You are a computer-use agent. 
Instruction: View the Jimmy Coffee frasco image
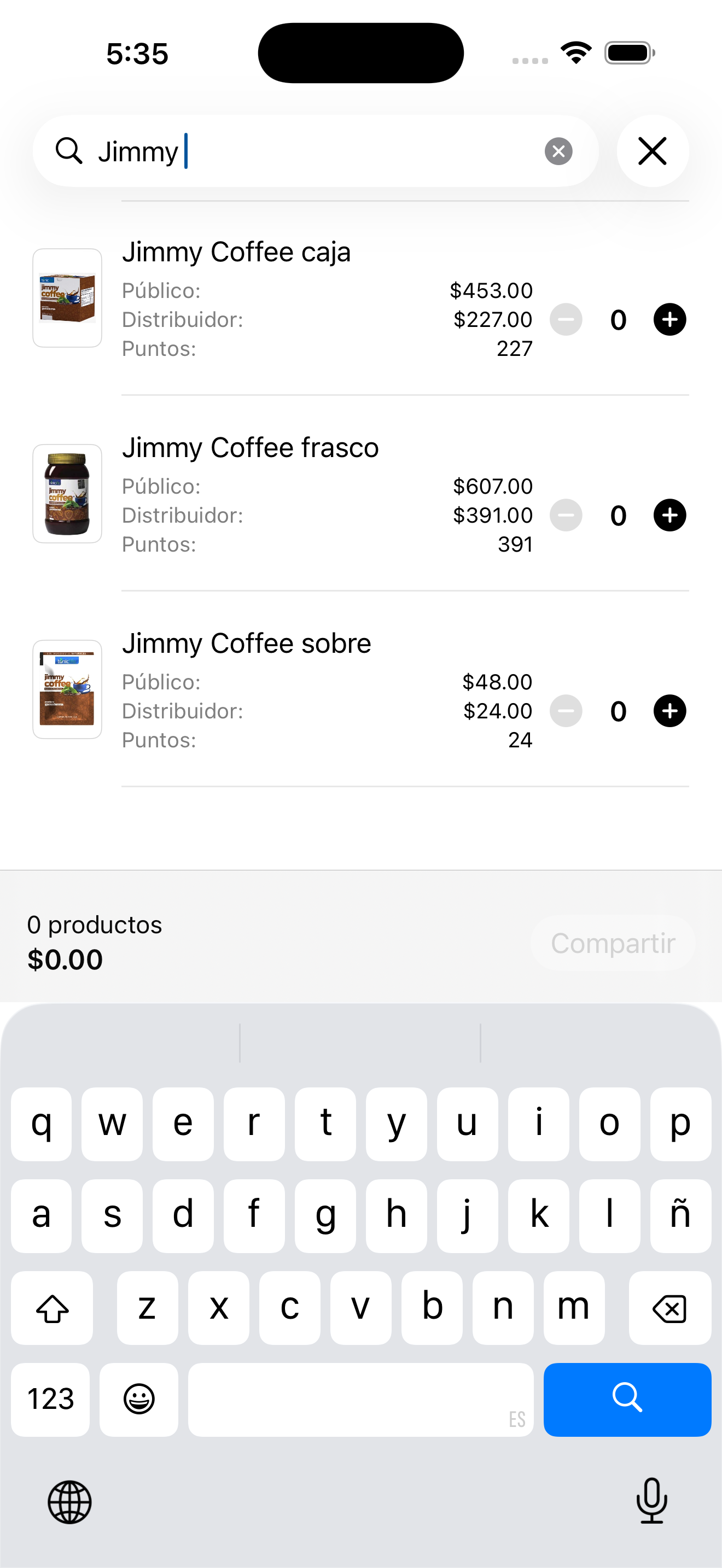[x=67, y=494]
